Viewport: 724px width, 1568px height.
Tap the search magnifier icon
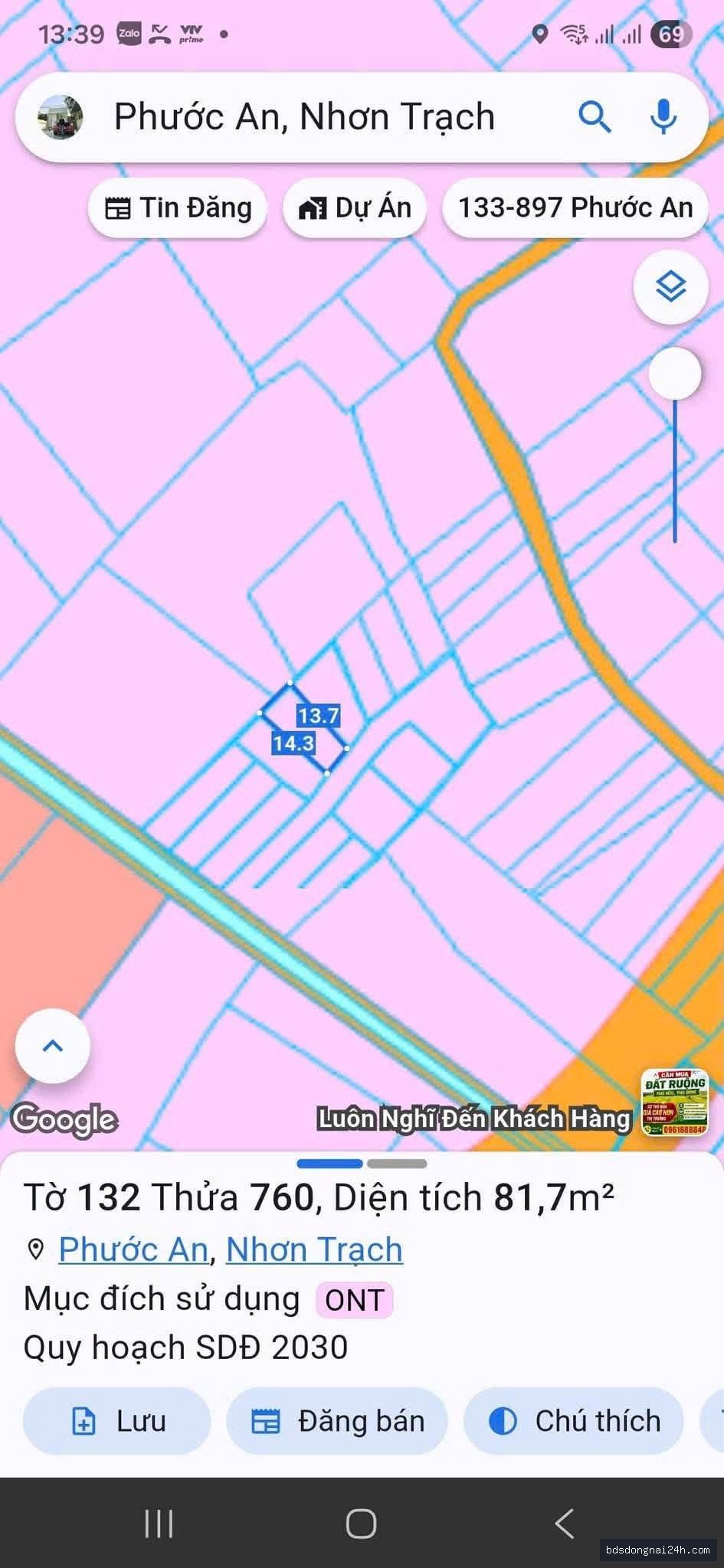[595, 117]
